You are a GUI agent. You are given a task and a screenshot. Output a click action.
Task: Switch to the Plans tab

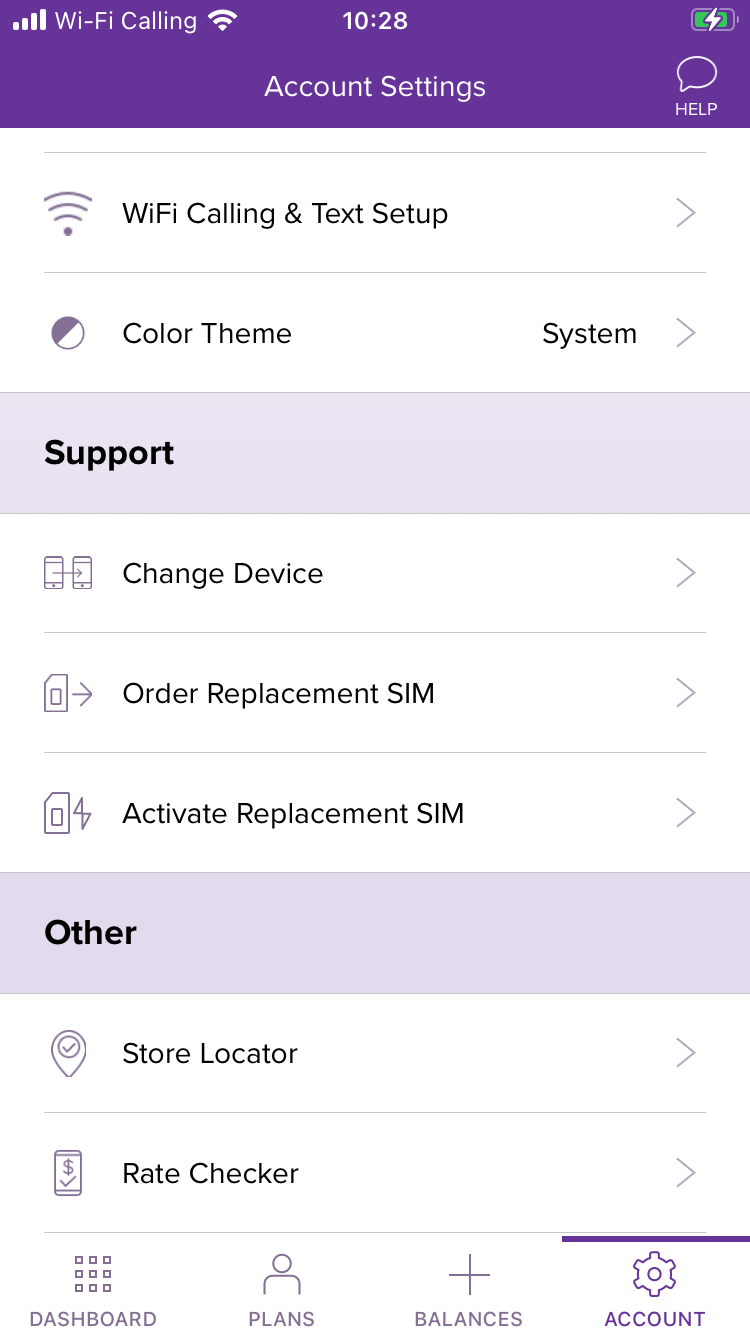[x=281, y=1289]
